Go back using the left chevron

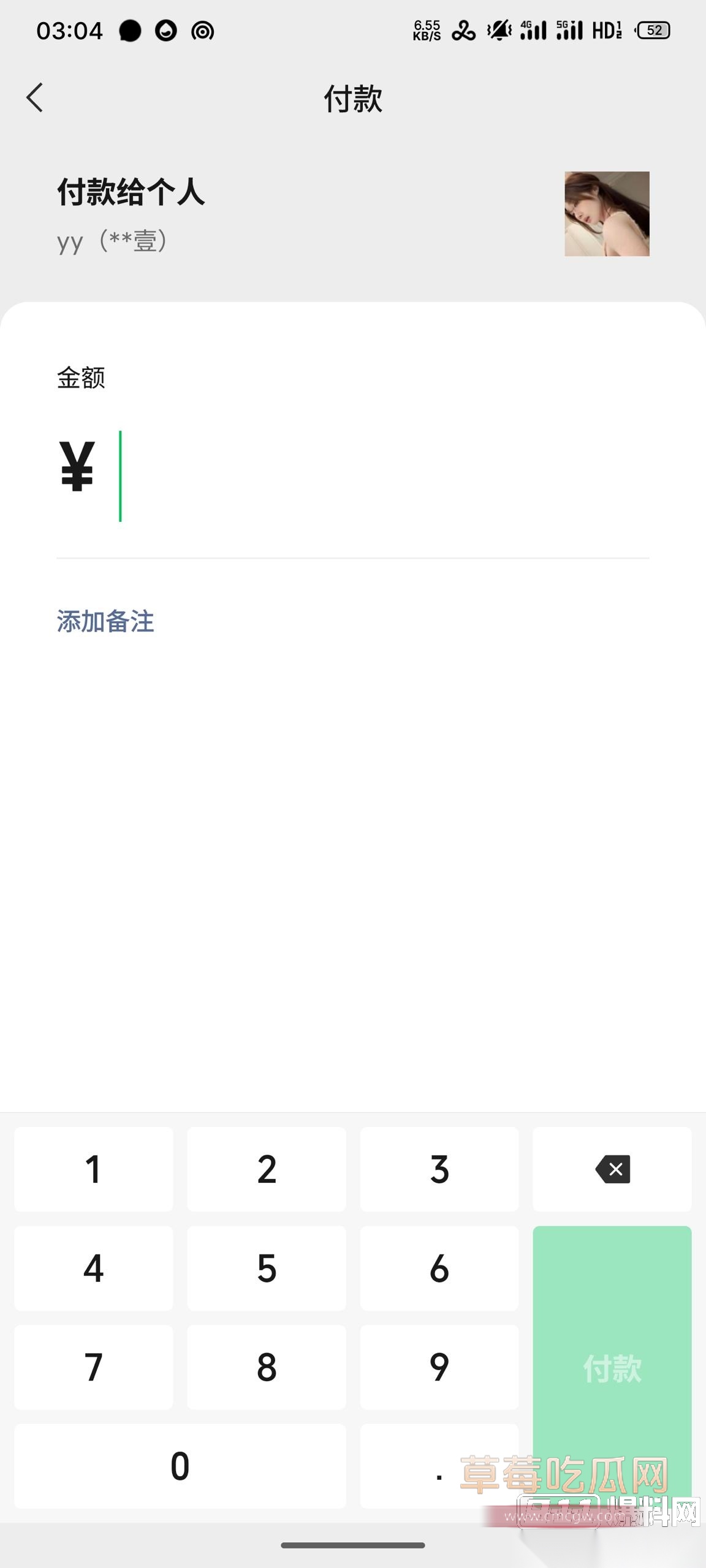click(x=35, y=98)
